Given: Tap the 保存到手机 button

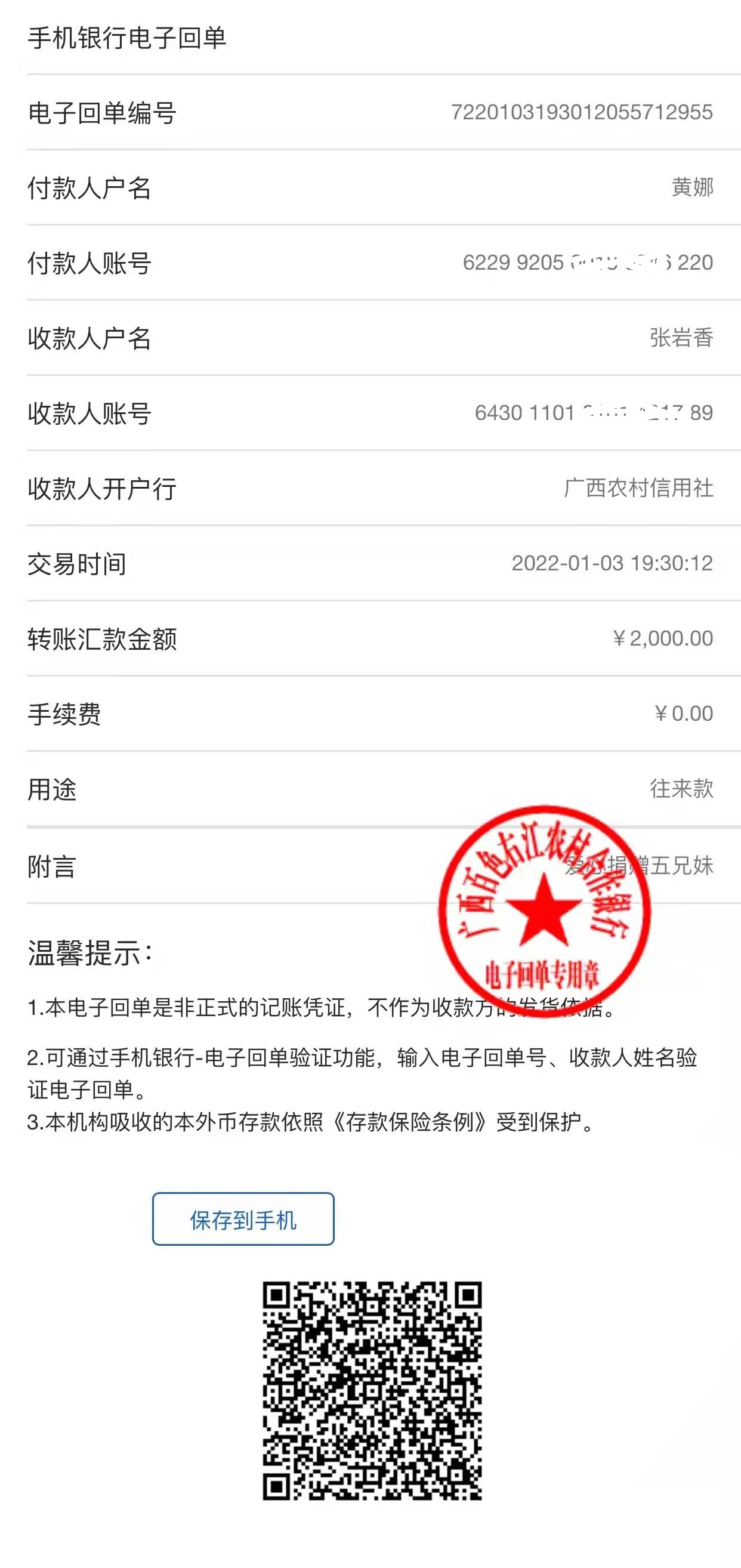Looking at the screenshot, I should (243, 1219).
